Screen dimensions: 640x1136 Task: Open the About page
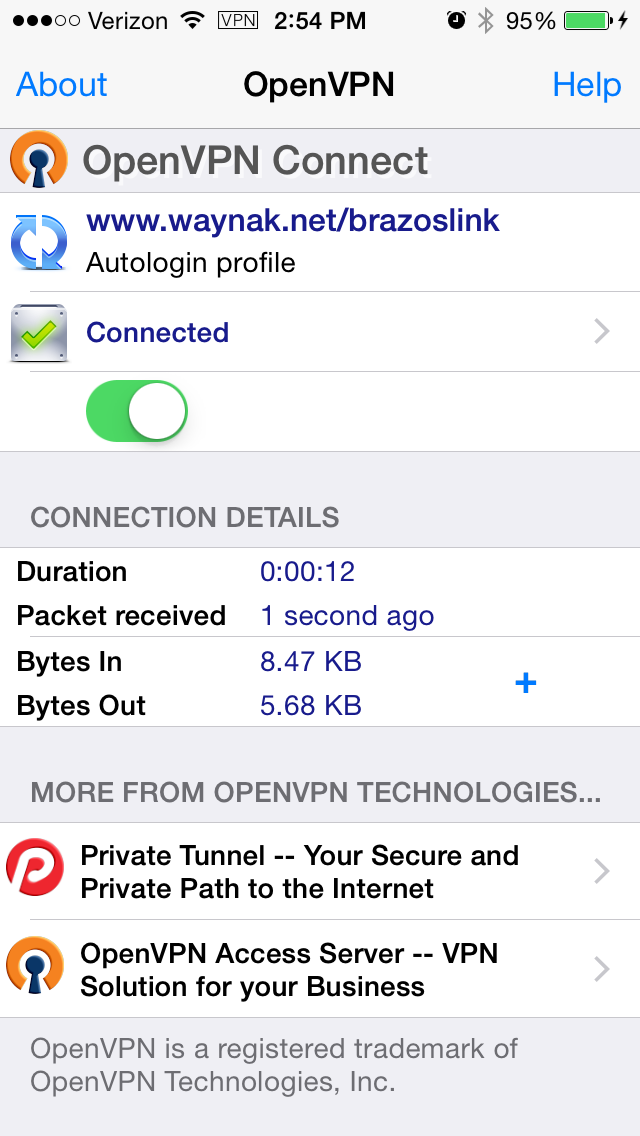[x=62, y=85]
